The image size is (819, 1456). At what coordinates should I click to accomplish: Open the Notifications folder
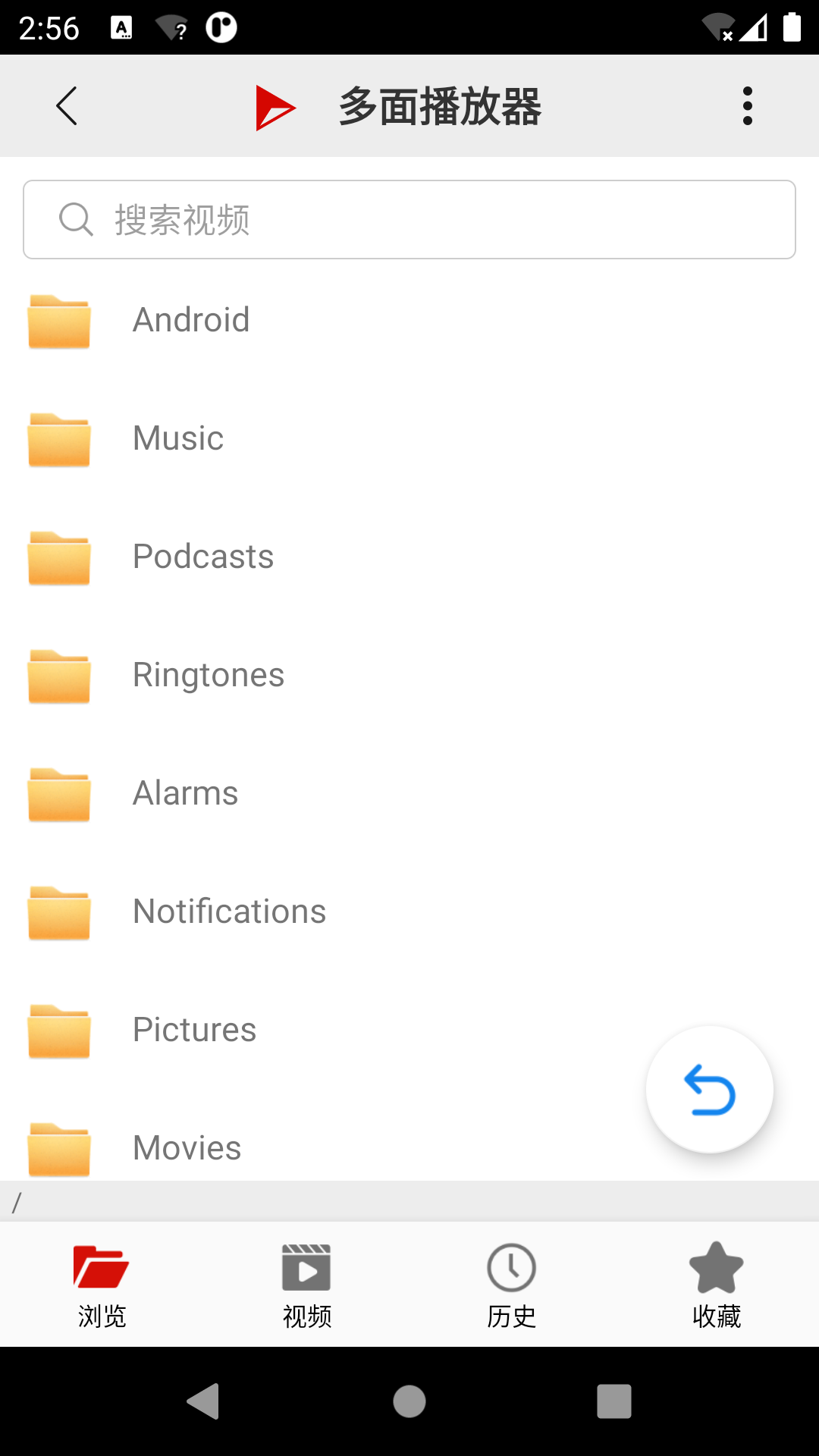(229, 912)
